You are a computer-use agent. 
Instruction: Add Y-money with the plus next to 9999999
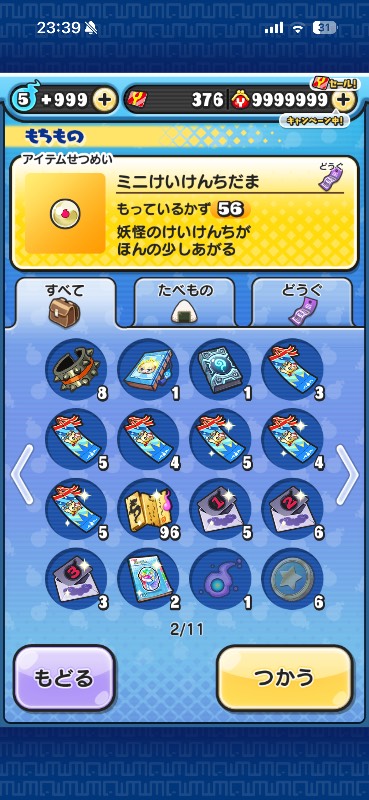(343, 100)
